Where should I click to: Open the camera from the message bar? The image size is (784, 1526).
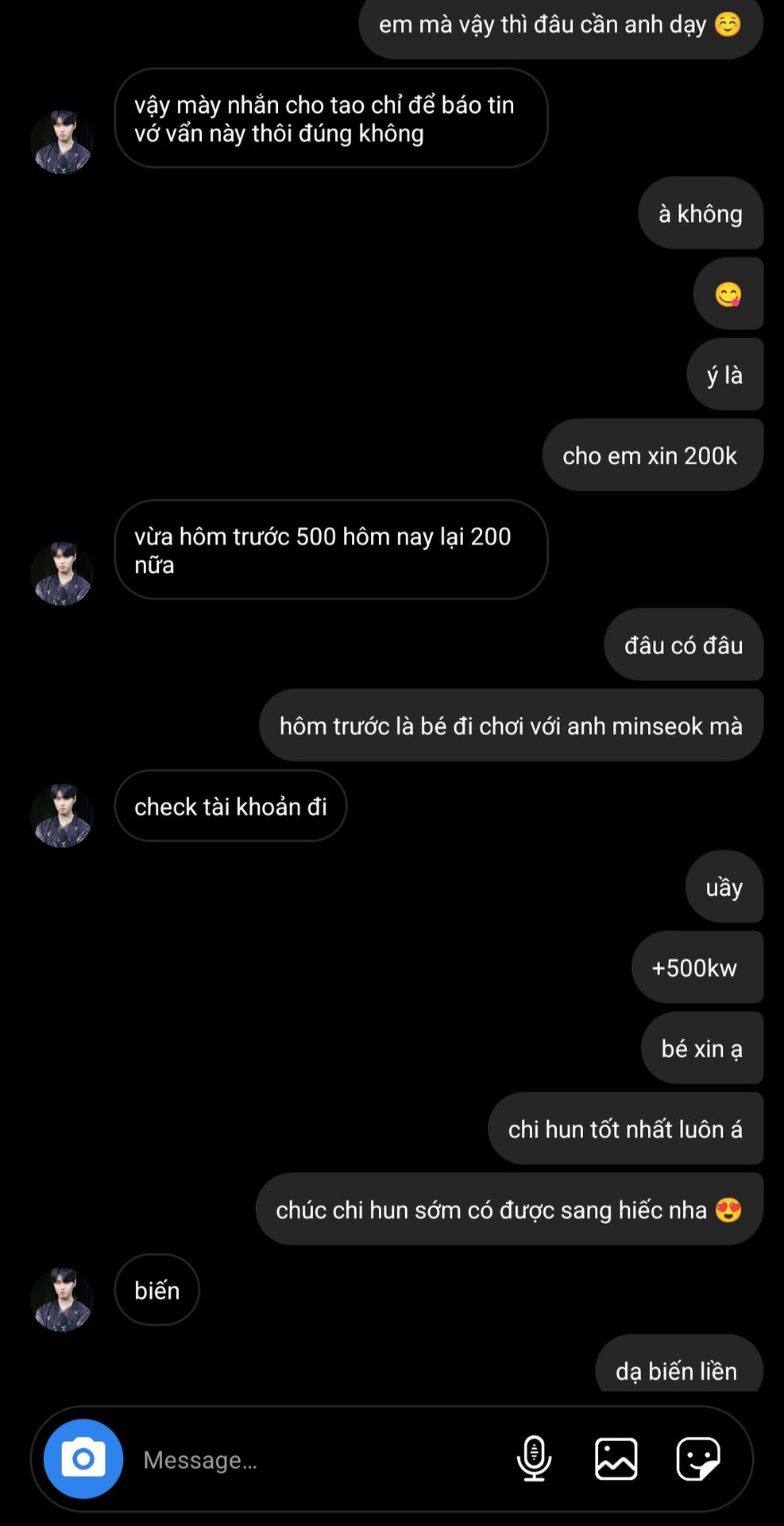pos(83,1458)
